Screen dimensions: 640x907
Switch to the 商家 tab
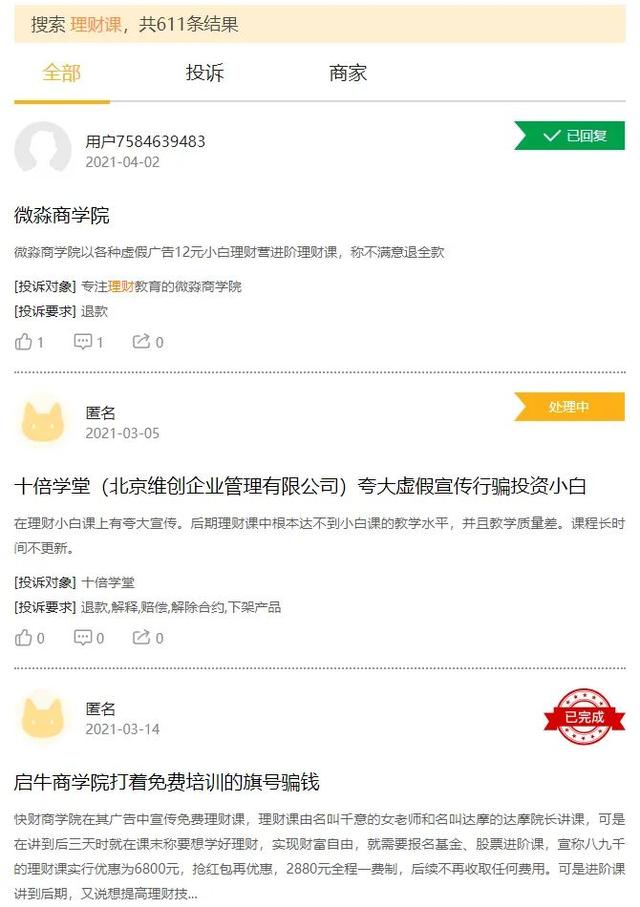[x=347, y=73]
